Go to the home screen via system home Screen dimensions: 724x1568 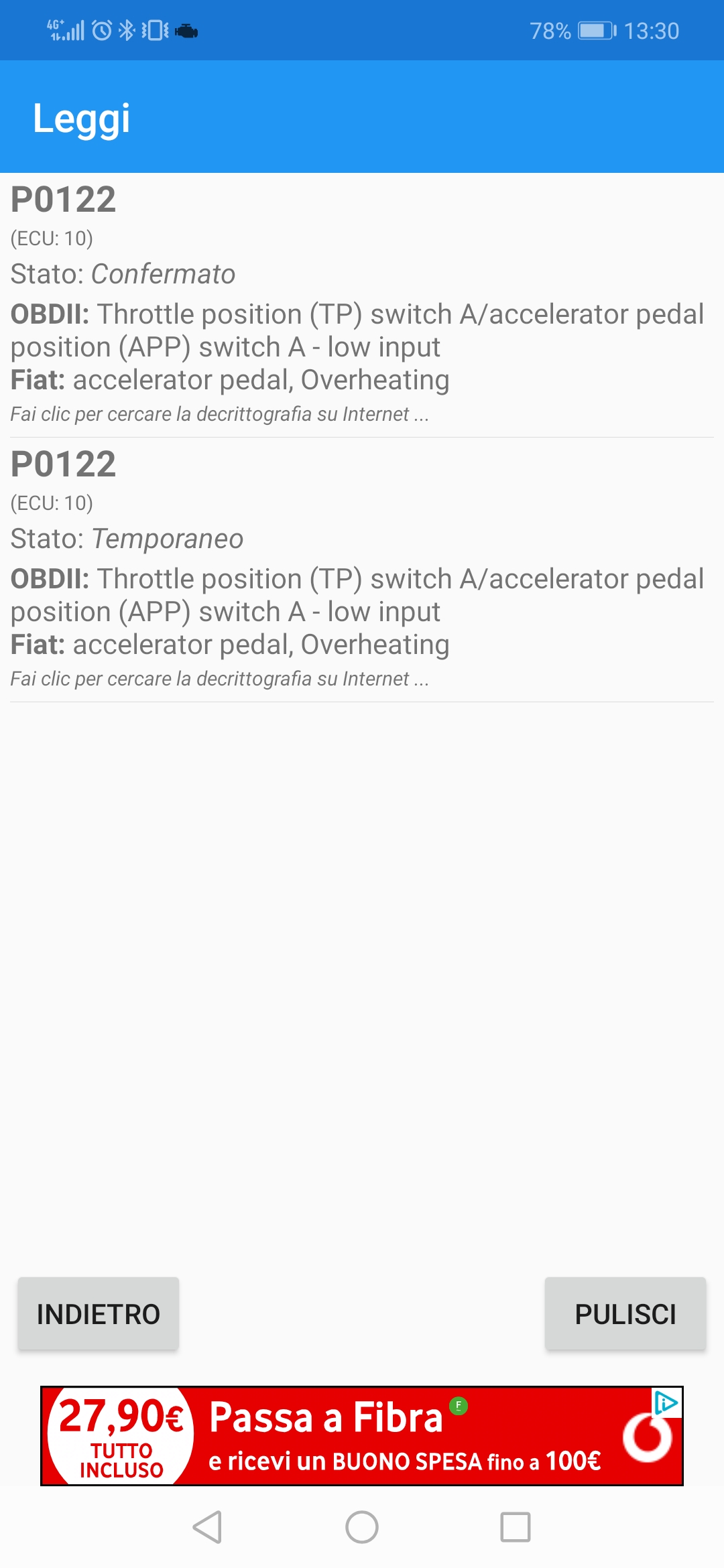tap(362, 1527)
